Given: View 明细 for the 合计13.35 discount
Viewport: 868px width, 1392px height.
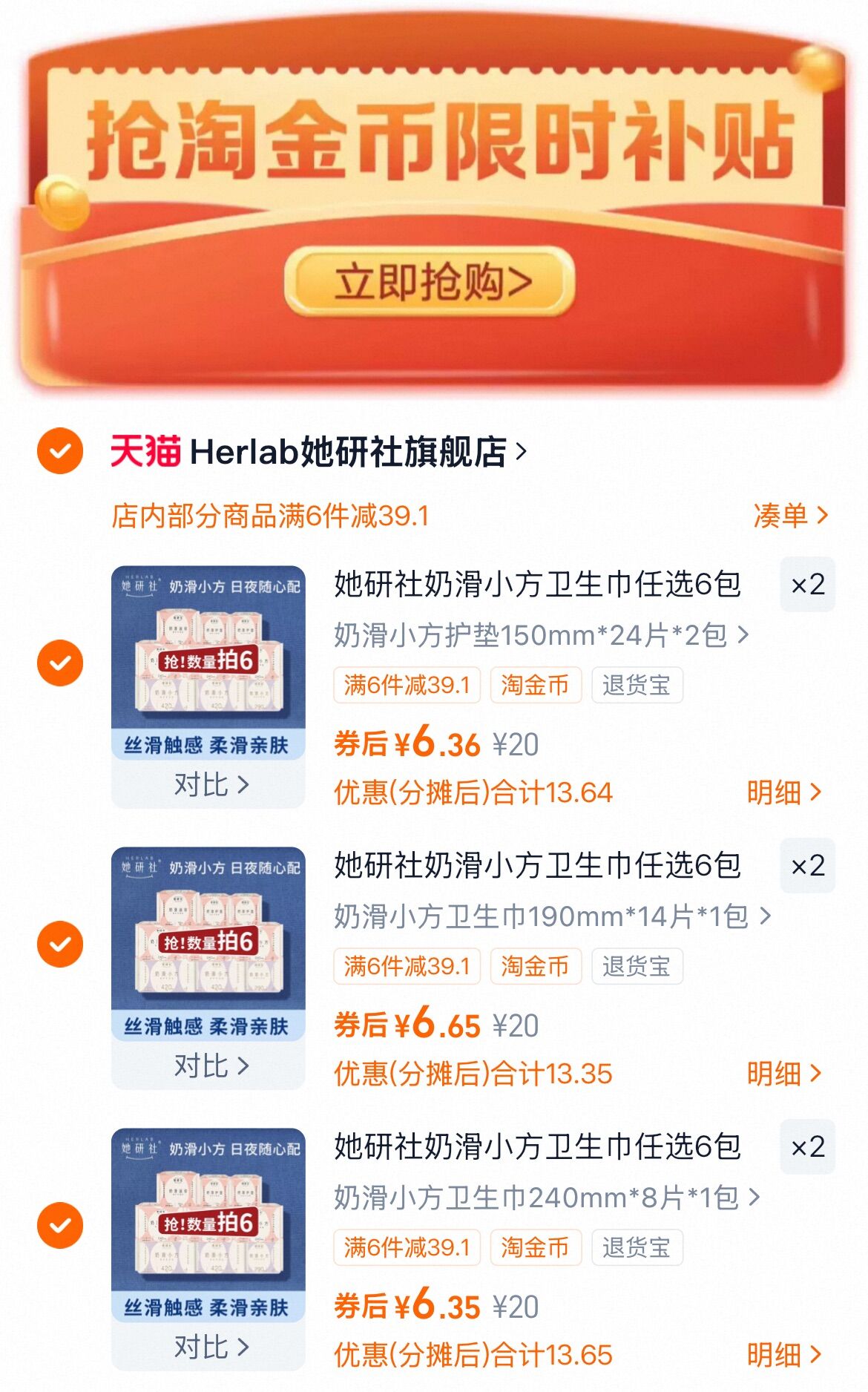Looking at the screenshot, I should click(783, 1074).
